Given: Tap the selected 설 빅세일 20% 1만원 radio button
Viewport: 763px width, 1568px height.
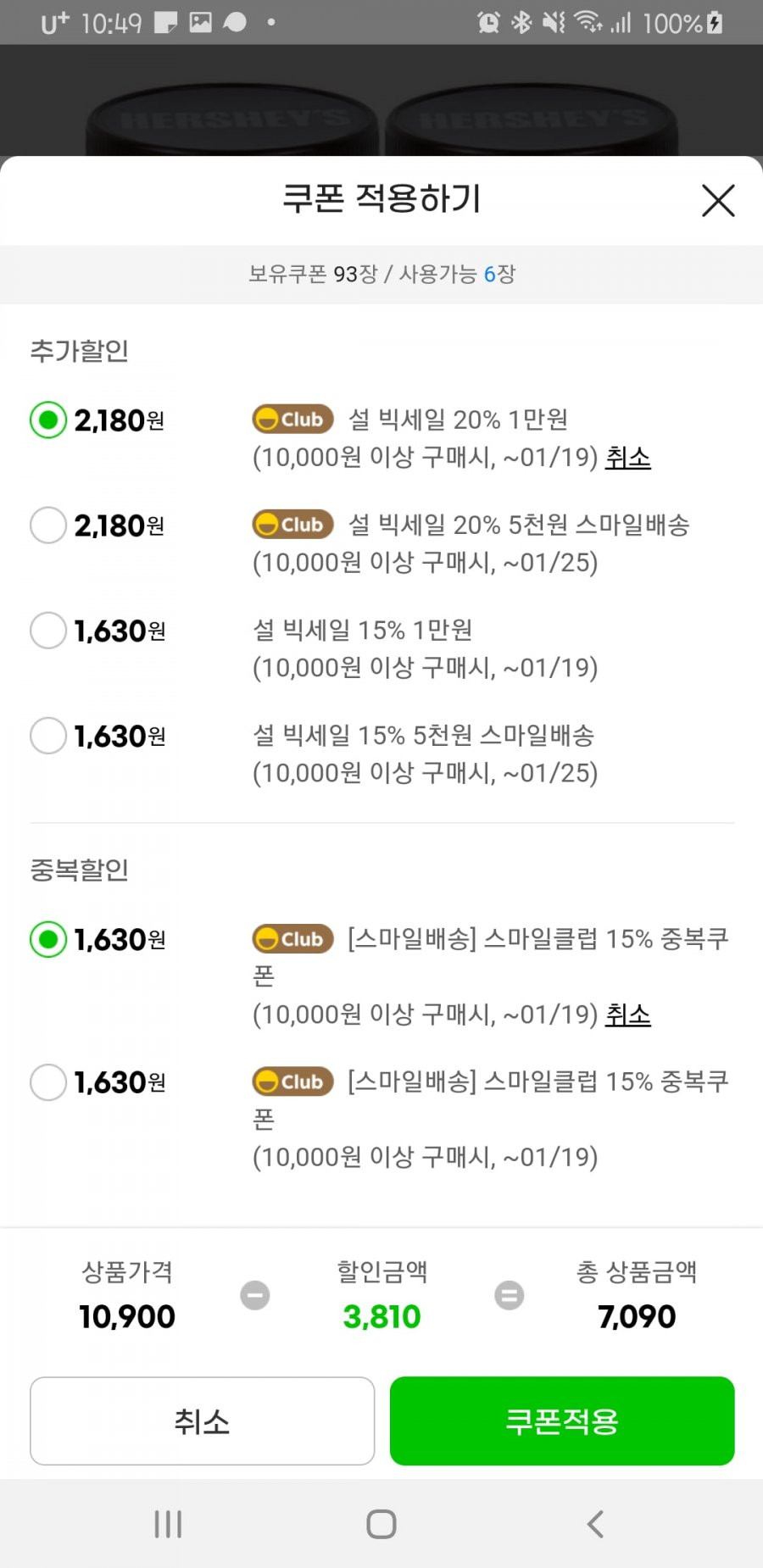Looking at the screenshot, I should [x=48, y=420].
